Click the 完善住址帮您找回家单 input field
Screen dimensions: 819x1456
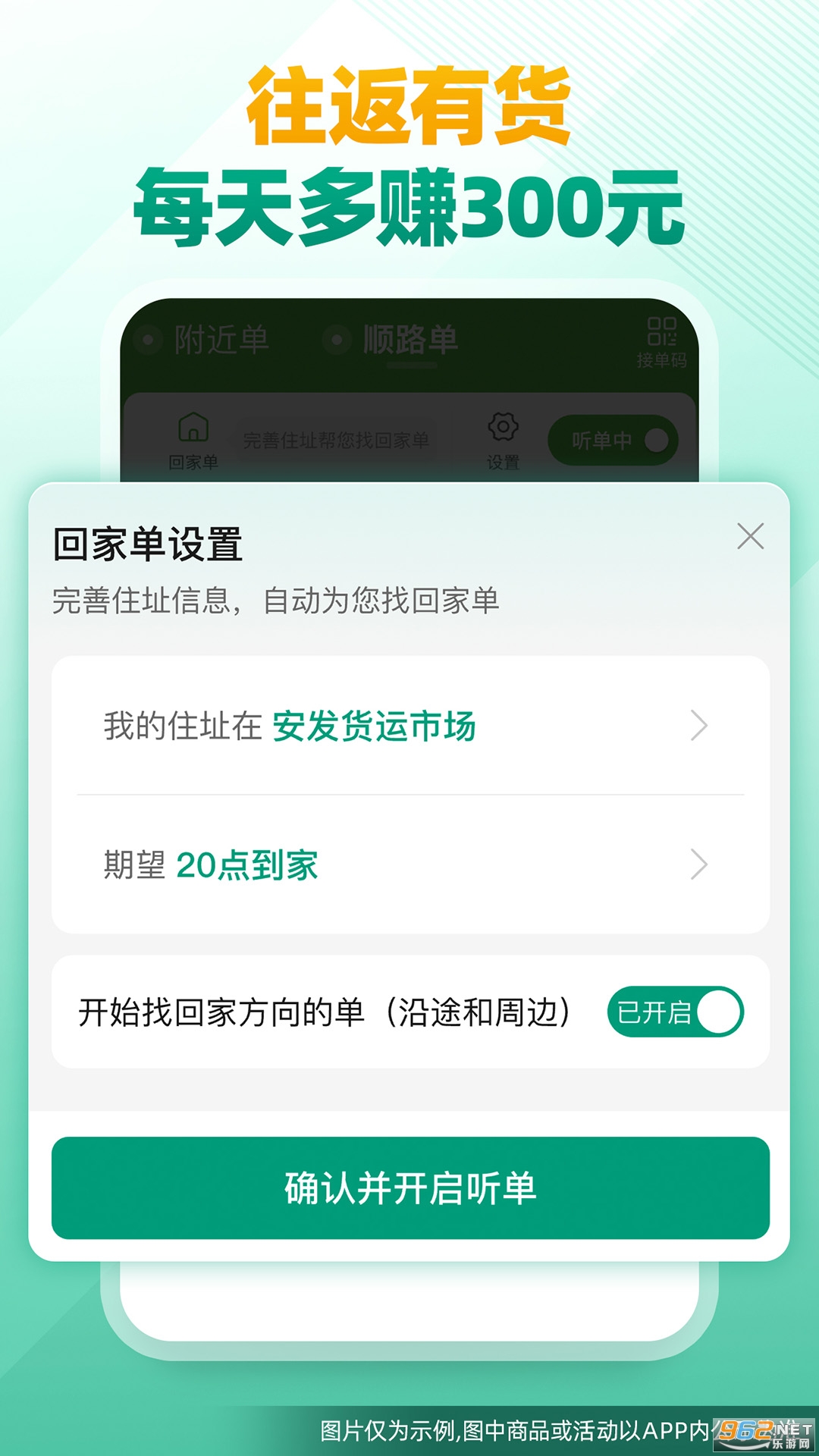click(337, 437)
